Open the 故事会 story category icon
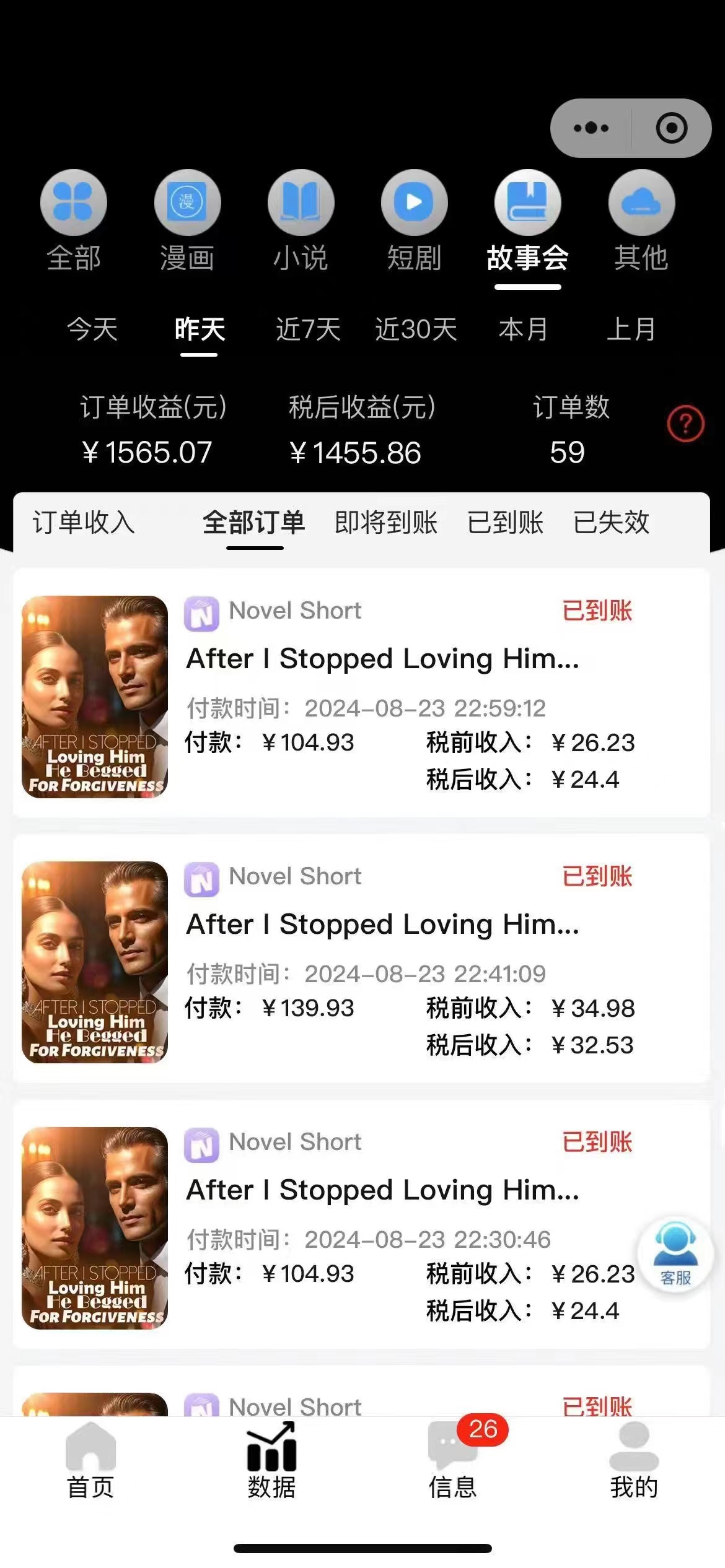 529,201
